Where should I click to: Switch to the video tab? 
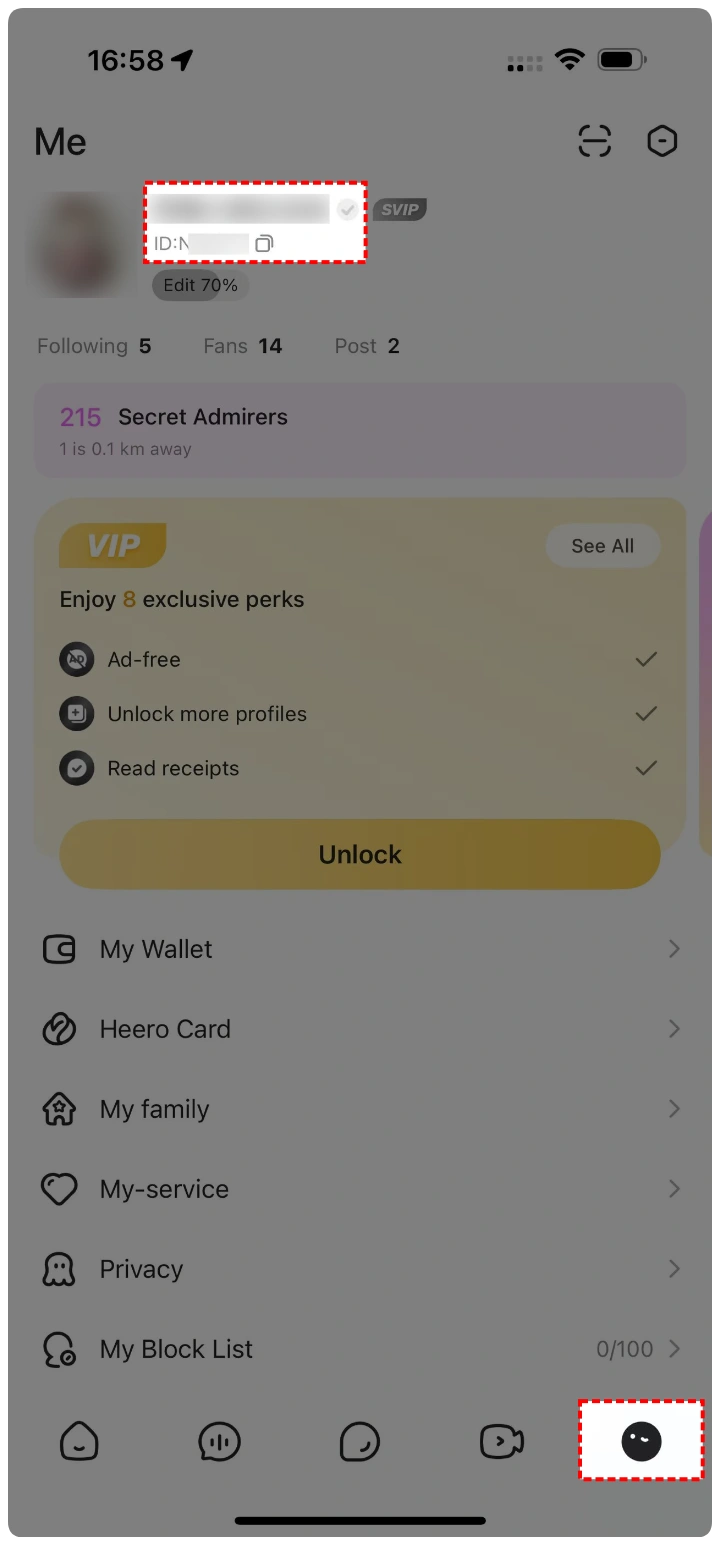tap(501, 1441)
